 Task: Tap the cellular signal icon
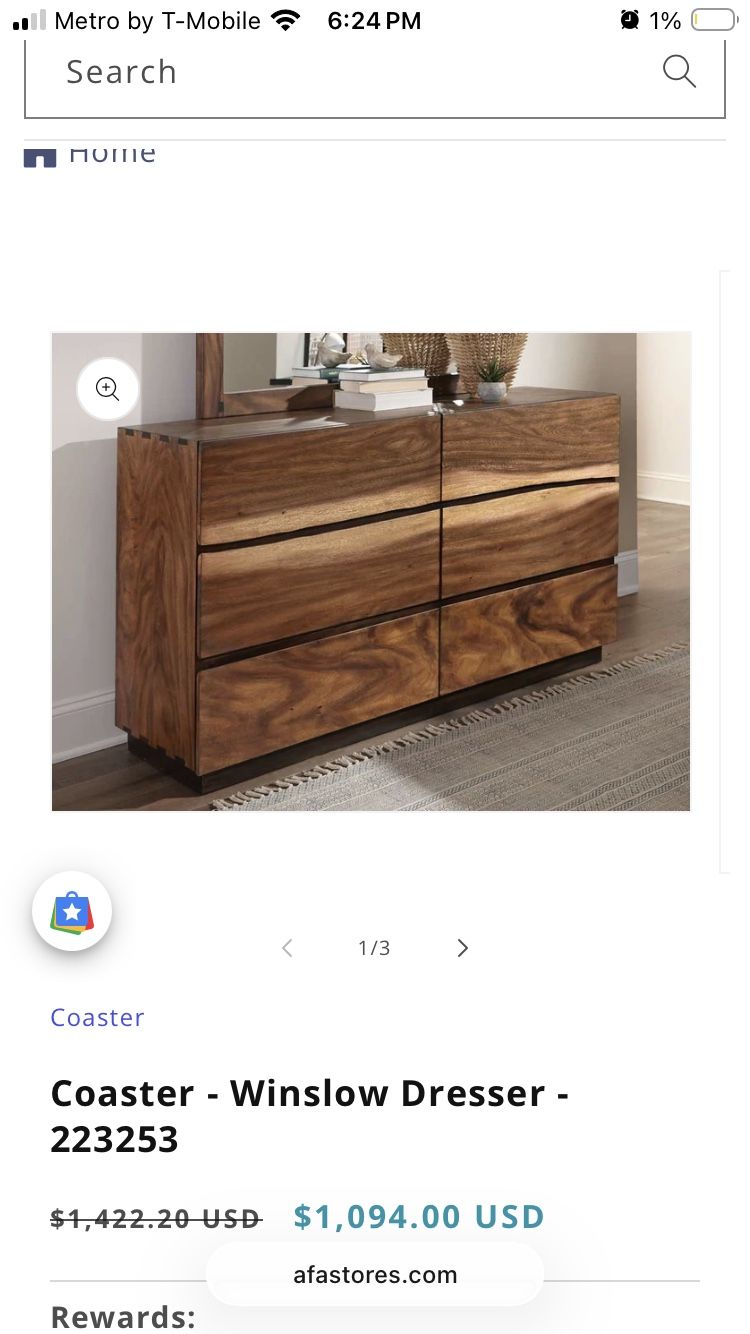tap(30, 18)
